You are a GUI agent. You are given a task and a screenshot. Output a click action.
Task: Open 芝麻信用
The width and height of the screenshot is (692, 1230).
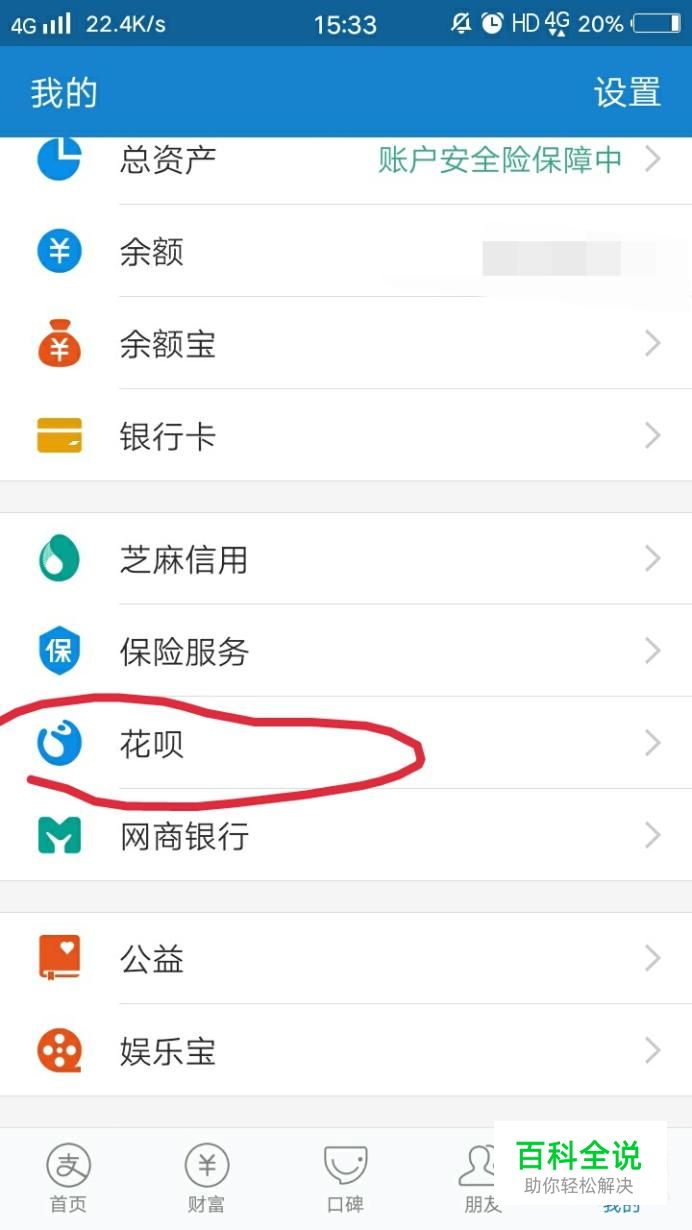[346, 559]
